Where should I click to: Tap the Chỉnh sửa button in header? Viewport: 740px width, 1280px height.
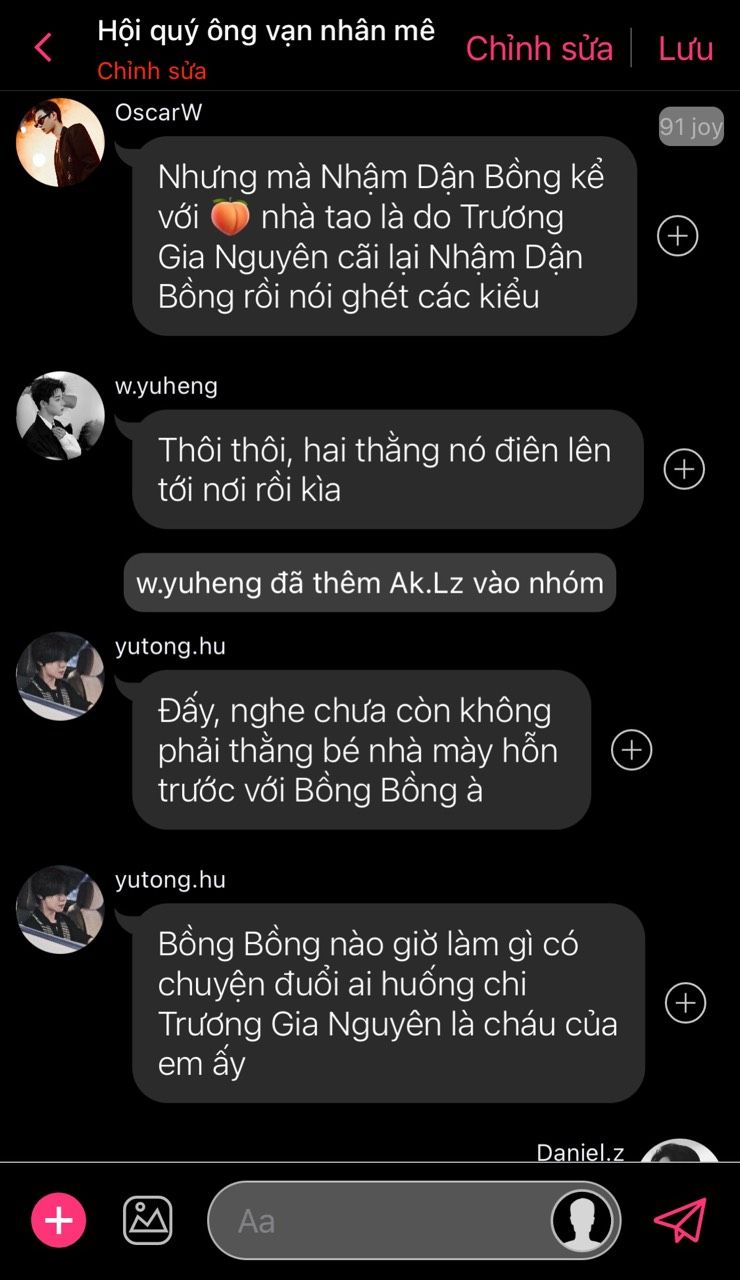pos(539,48)
